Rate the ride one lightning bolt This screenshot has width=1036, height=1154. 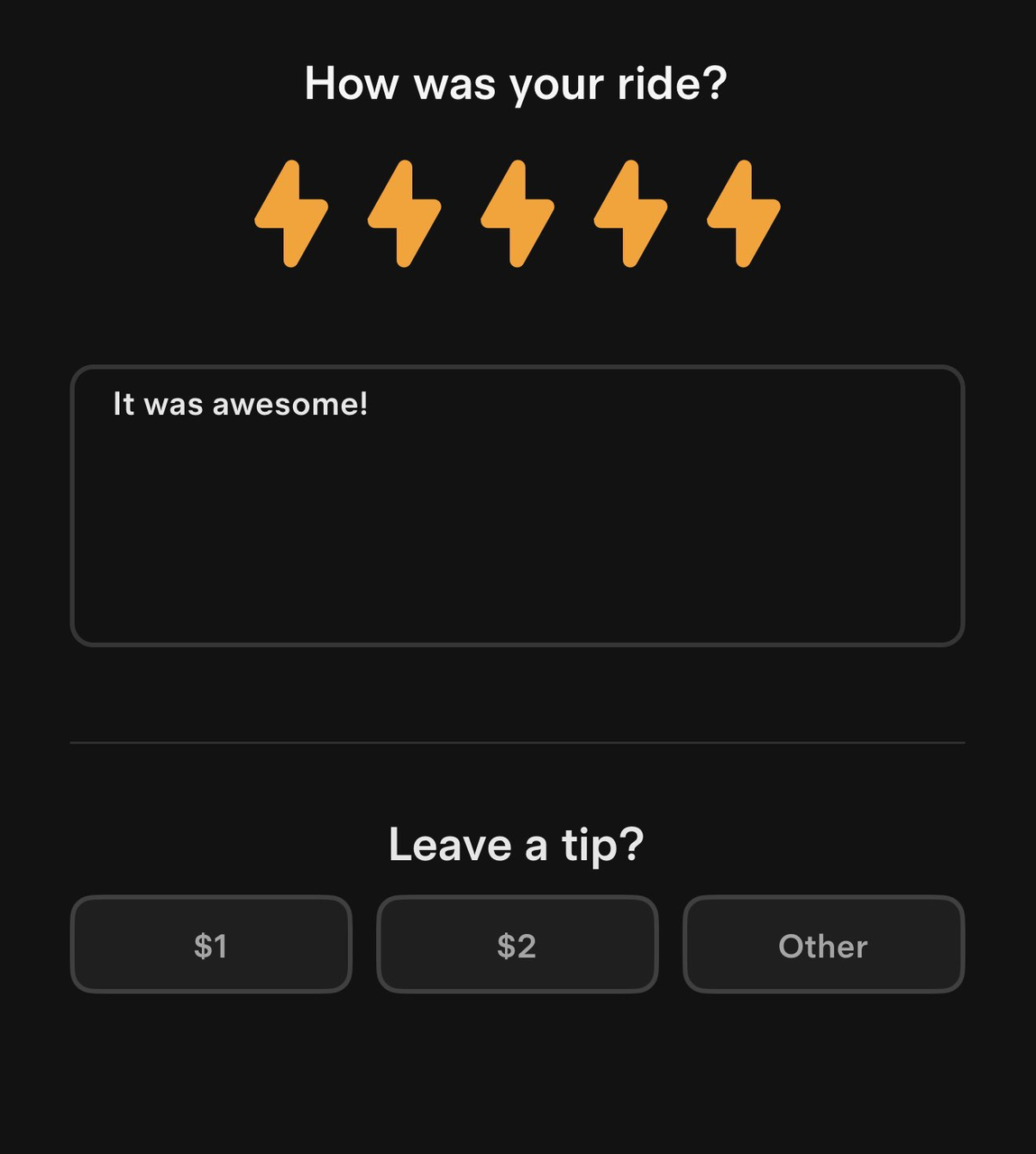291,215
